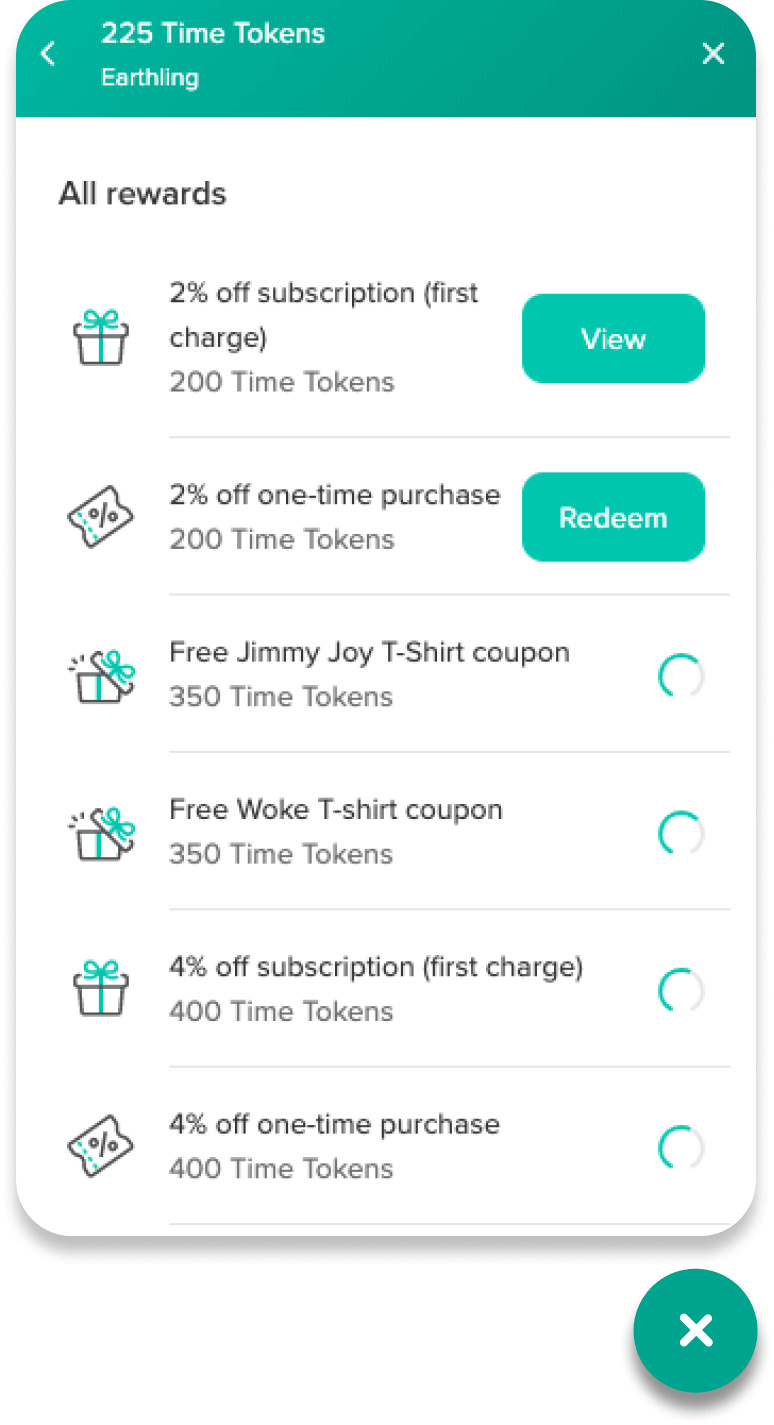Viewport: 774px width, 1425px height.
Task: Close the rewards panel with header X
Action: (713, 54)
